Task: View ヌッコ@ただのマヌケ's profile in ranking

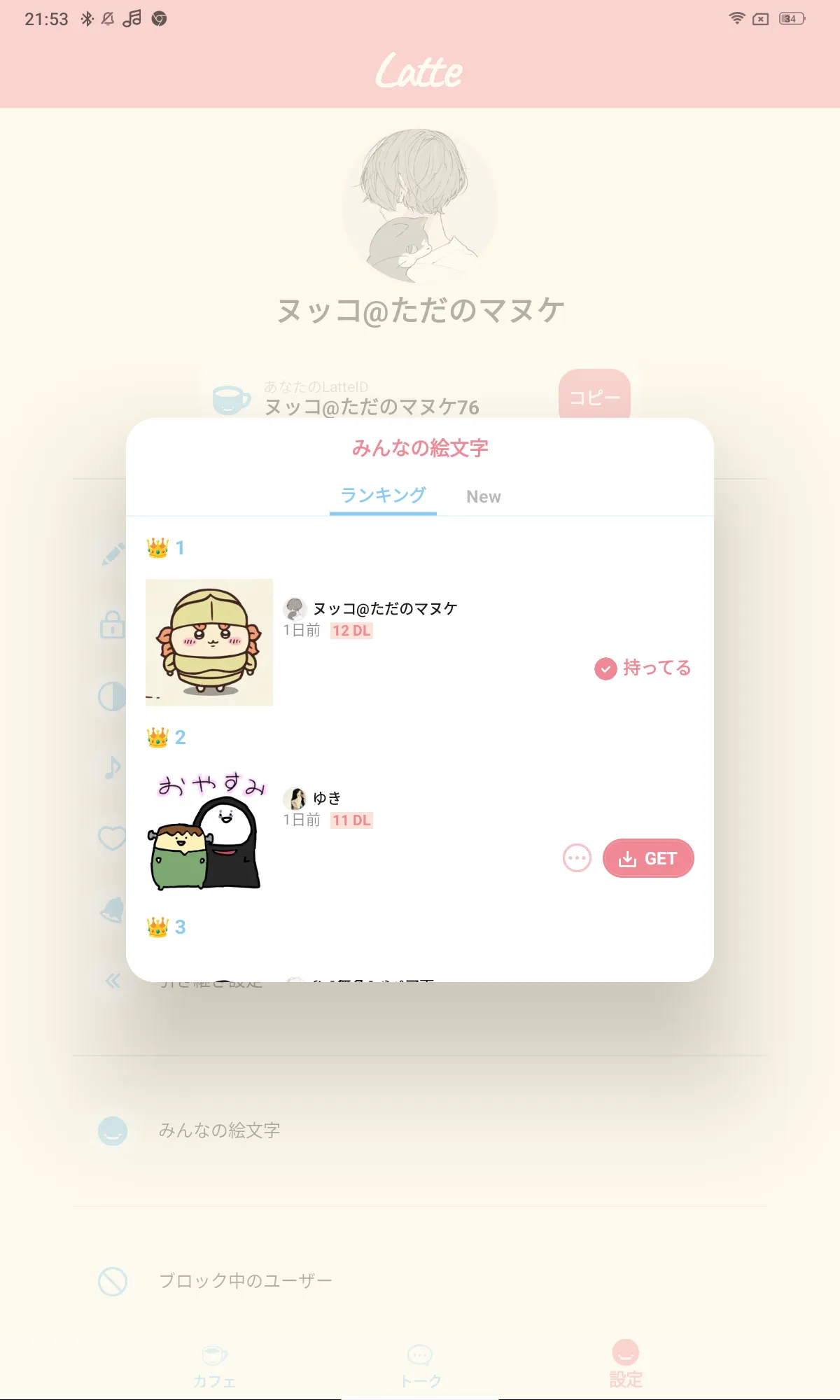Action: (x=370, y=608)
